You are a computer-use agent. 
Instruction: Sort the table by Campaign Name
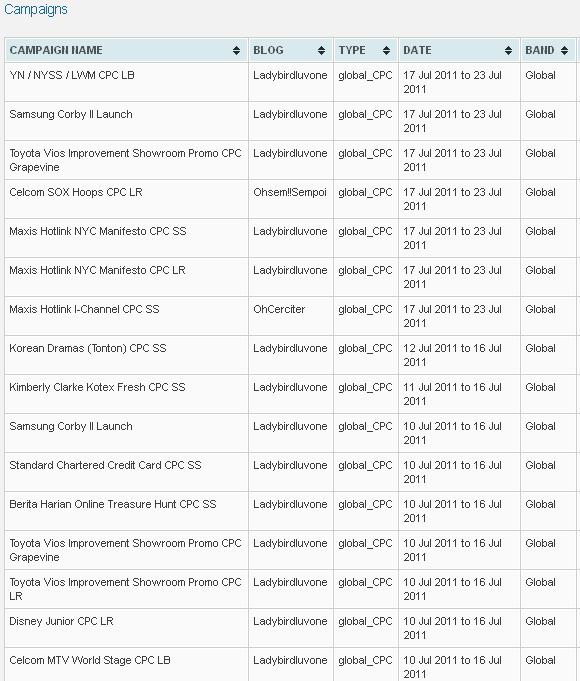click(x=126, y=50)
